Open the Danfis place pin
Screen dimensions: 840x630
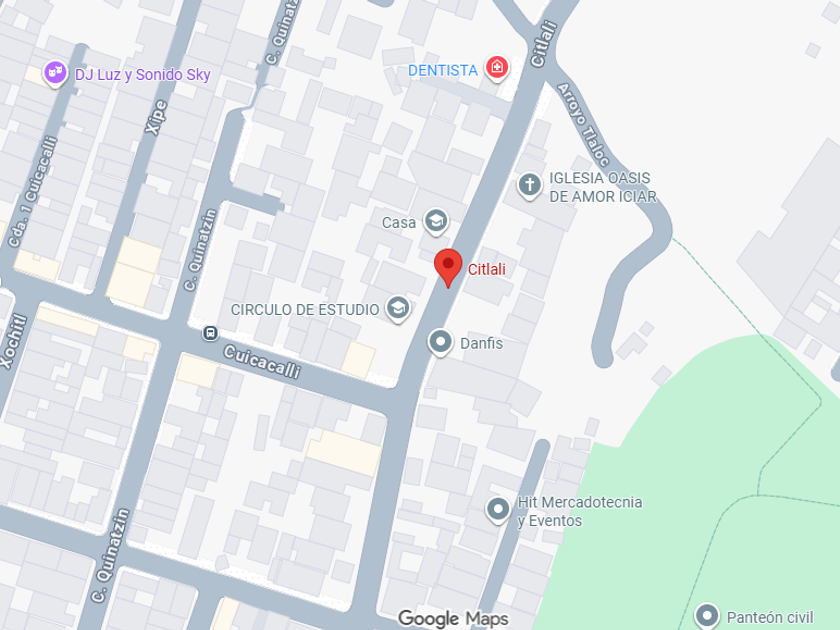[x=440, y=342]
